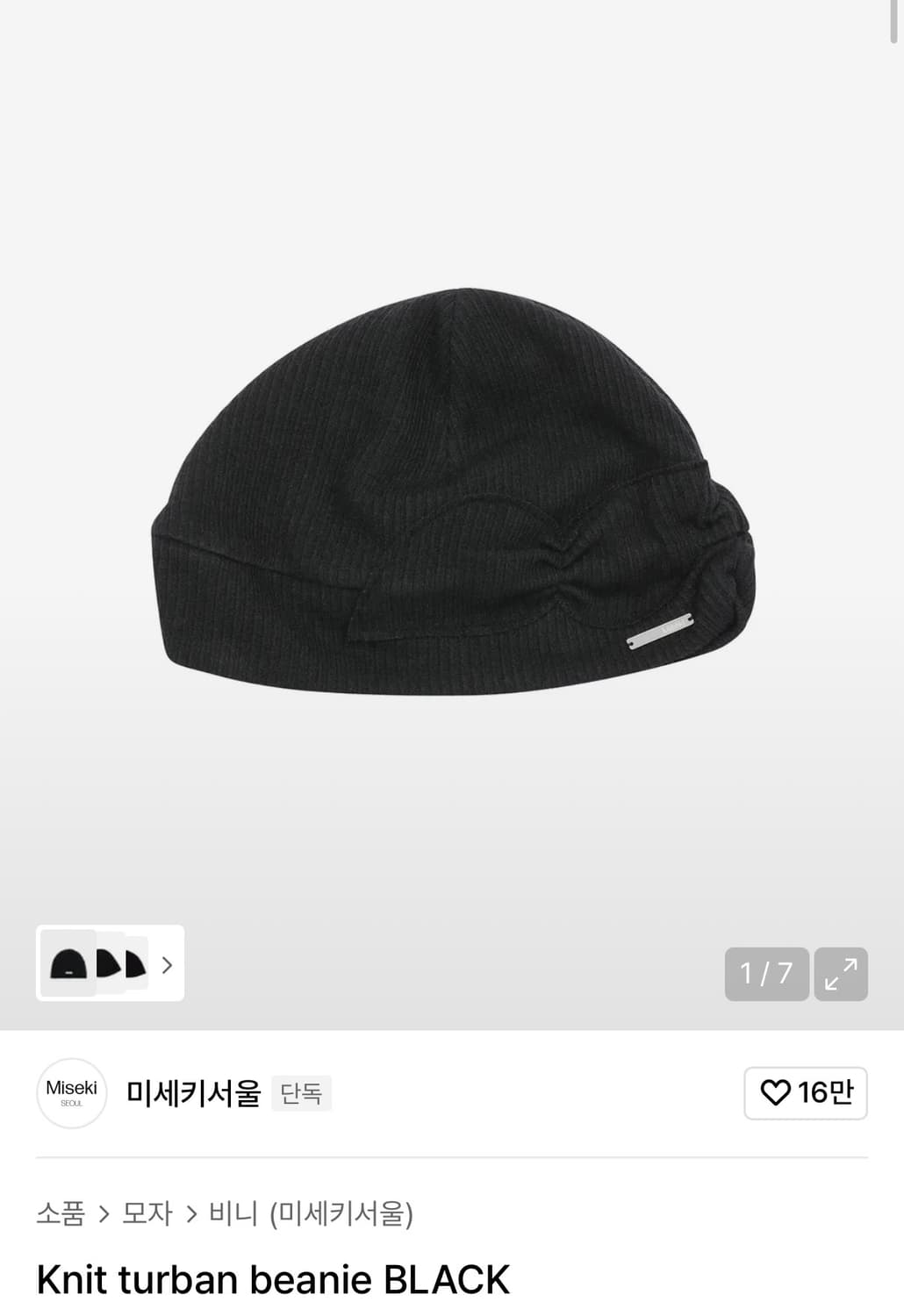The height and width of the screenshot is (1316, 904).
Task: Click the 단독 exclusive badge
Action: click(301, 1093)
